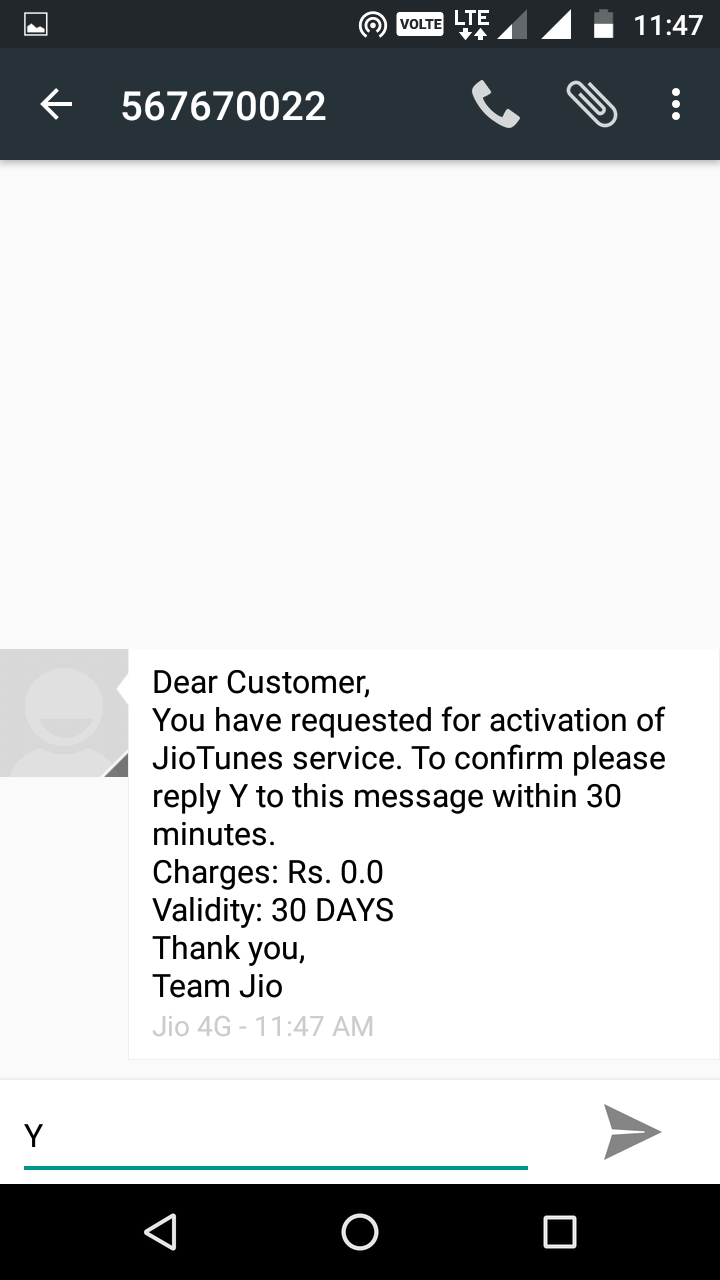Open the overflow menu
The image size is (720, 1280).
(x=676, y=104)
